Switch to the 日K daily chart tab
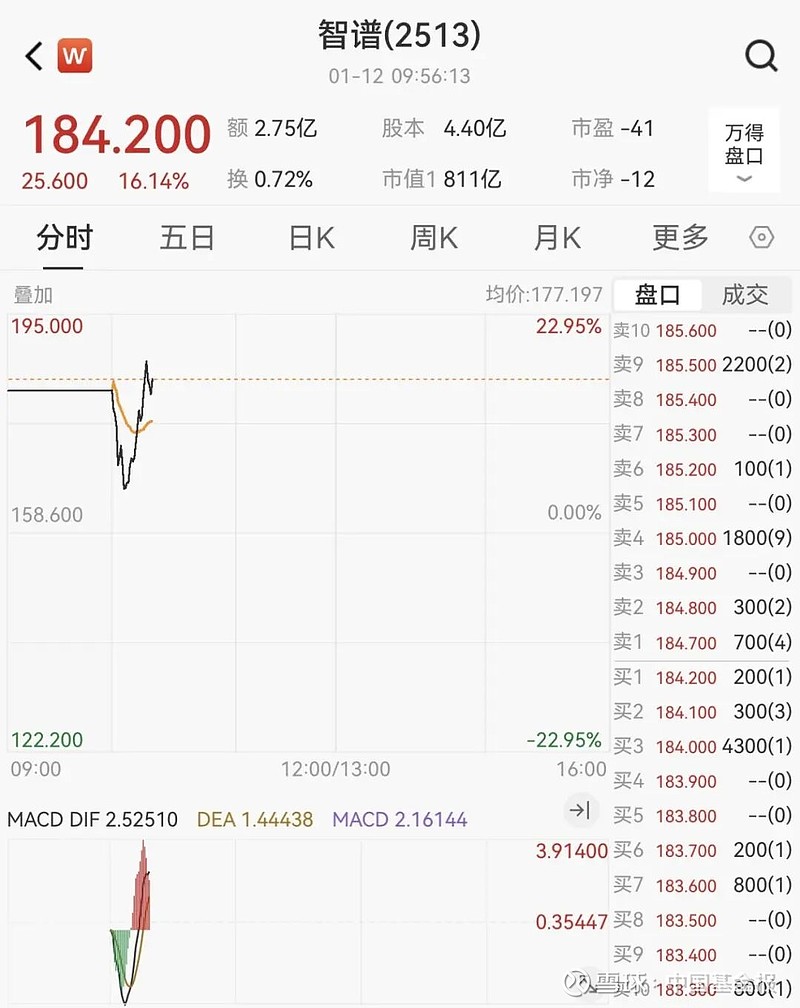This screenshot has width=800, height=1008. pos(310,238)
